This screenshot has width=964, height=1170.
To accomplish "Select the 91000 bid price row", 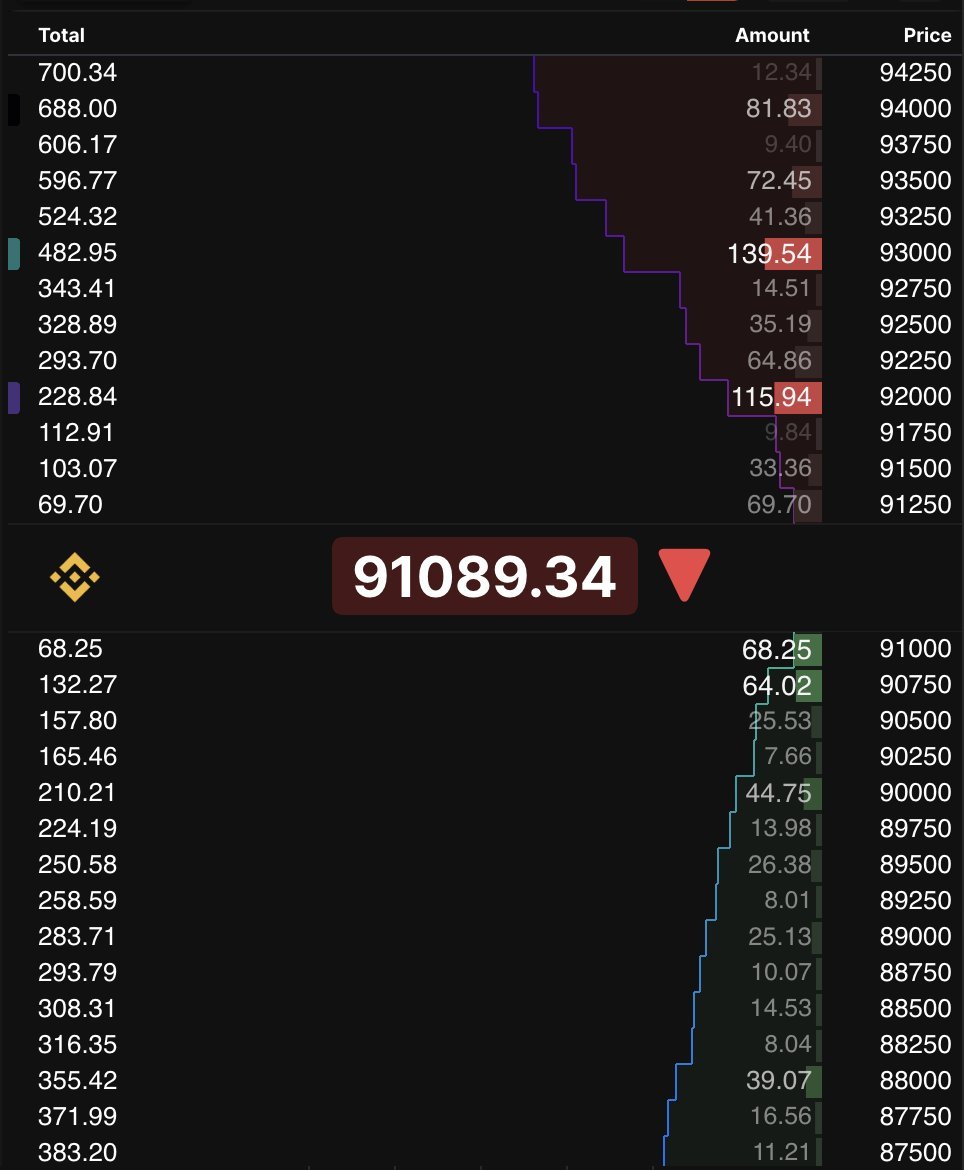I will [x=484, y=648].
